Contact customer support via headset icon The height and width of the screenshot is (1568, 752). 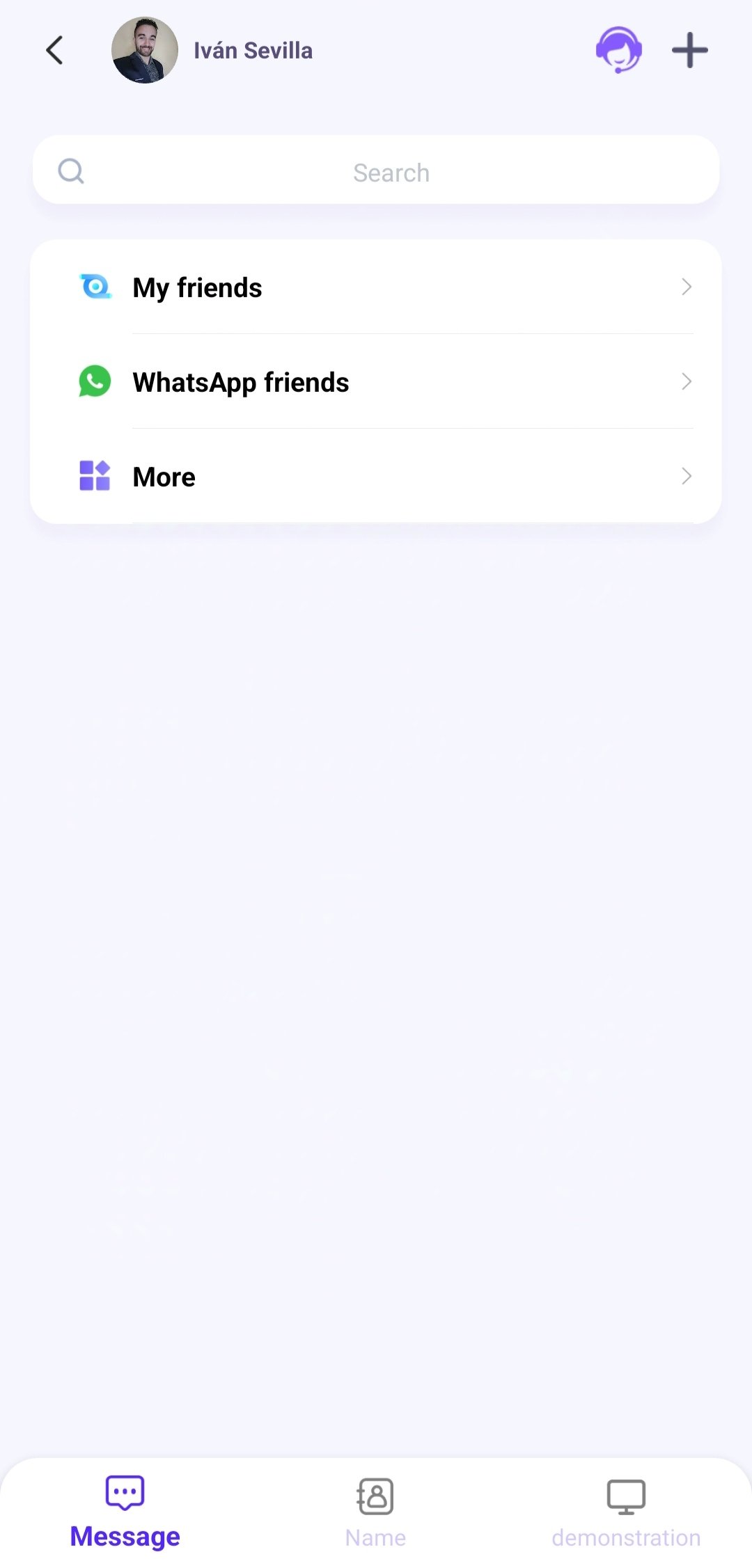click(x=618, y=50)
